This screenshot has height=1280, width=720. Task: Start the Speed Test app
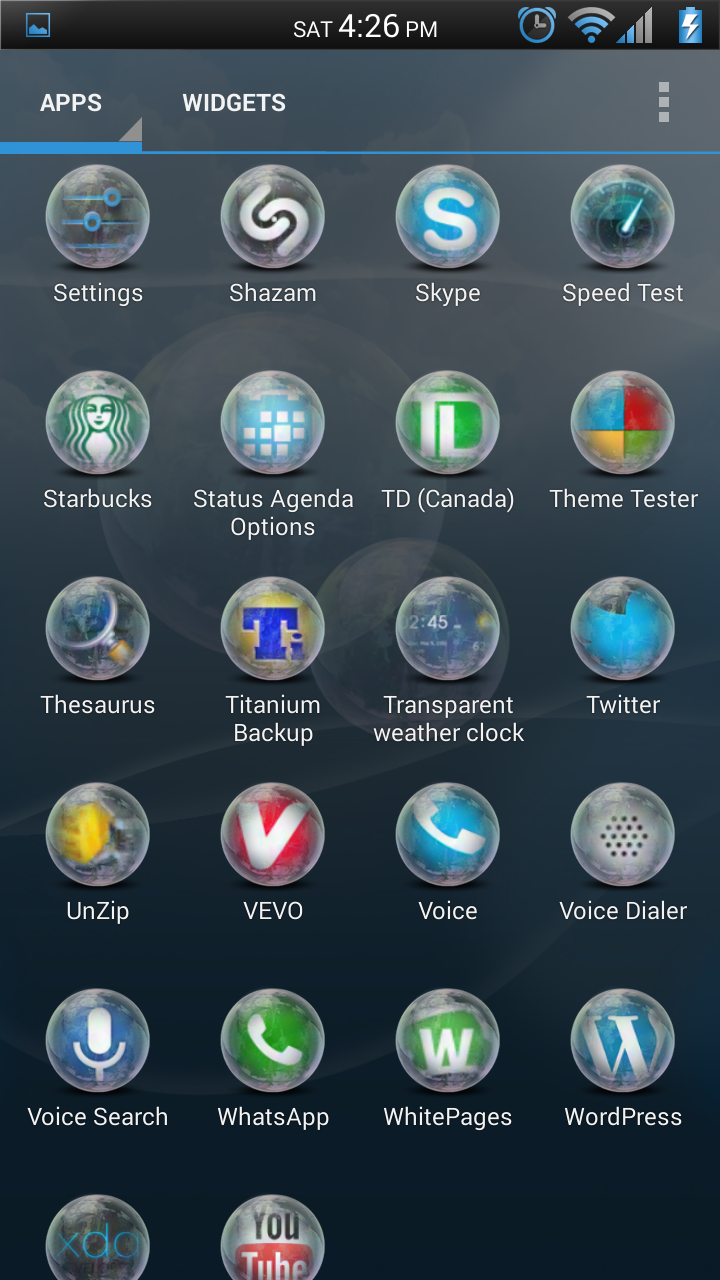coord(622,217)
